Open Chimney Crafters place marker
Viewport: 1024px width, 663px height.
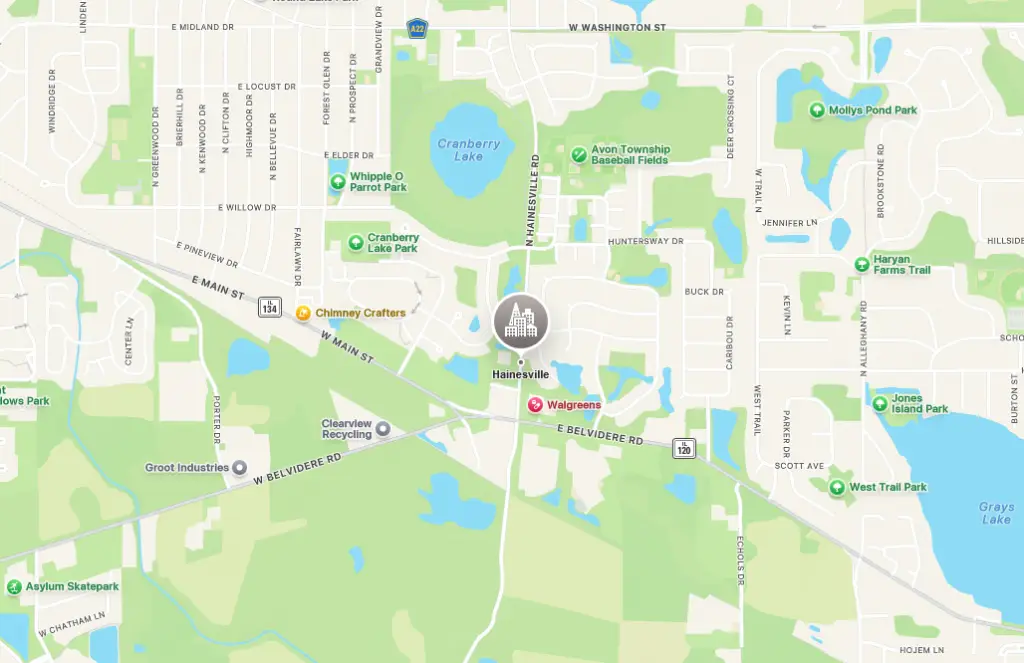(x=303, y=313)
